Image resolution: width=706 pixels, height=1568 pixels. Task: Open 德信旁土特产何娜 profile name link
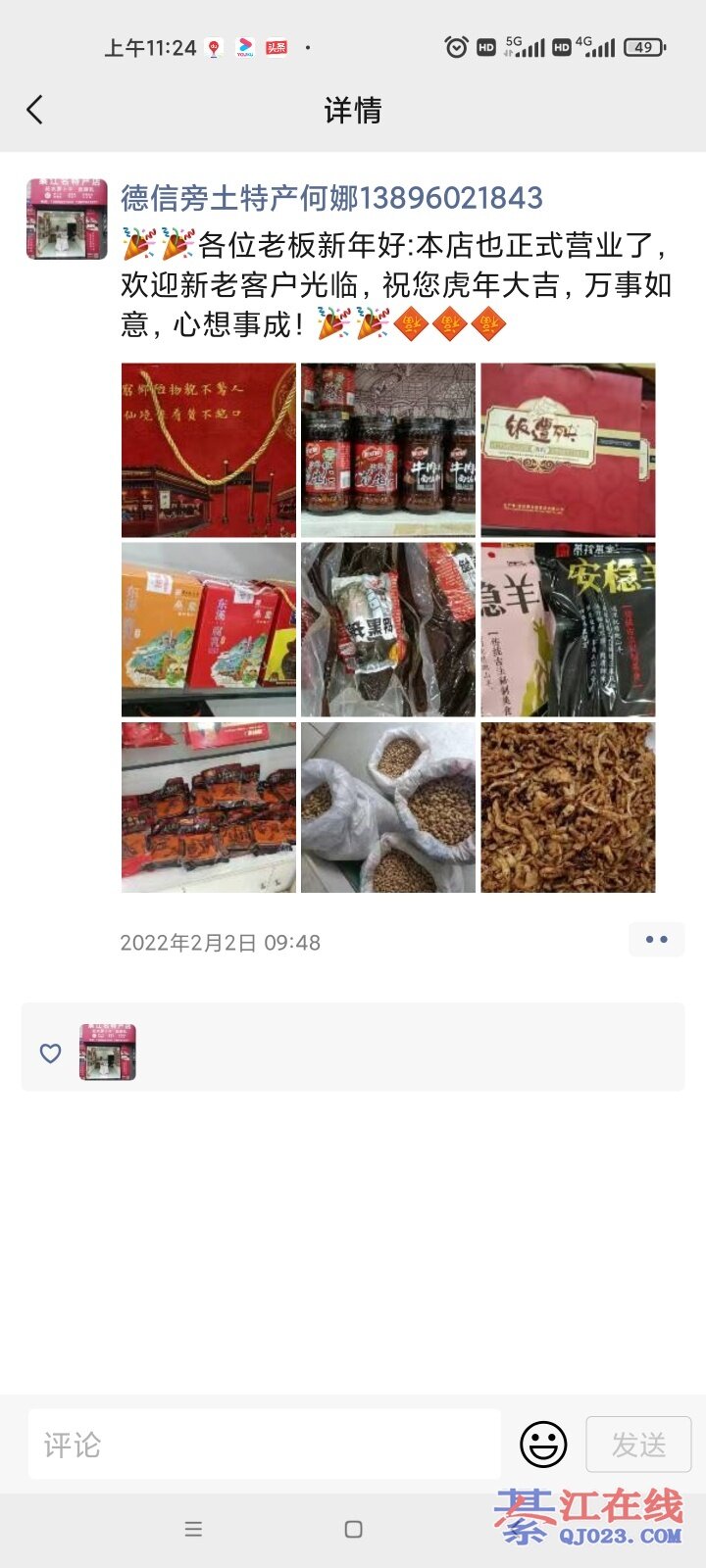point(331,198)
